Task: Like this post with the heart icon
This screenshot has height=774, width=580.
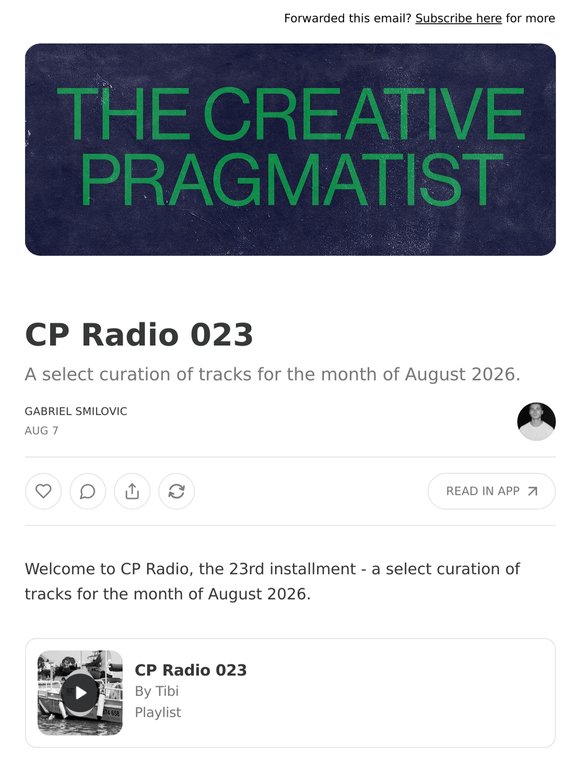Action: 43,491
